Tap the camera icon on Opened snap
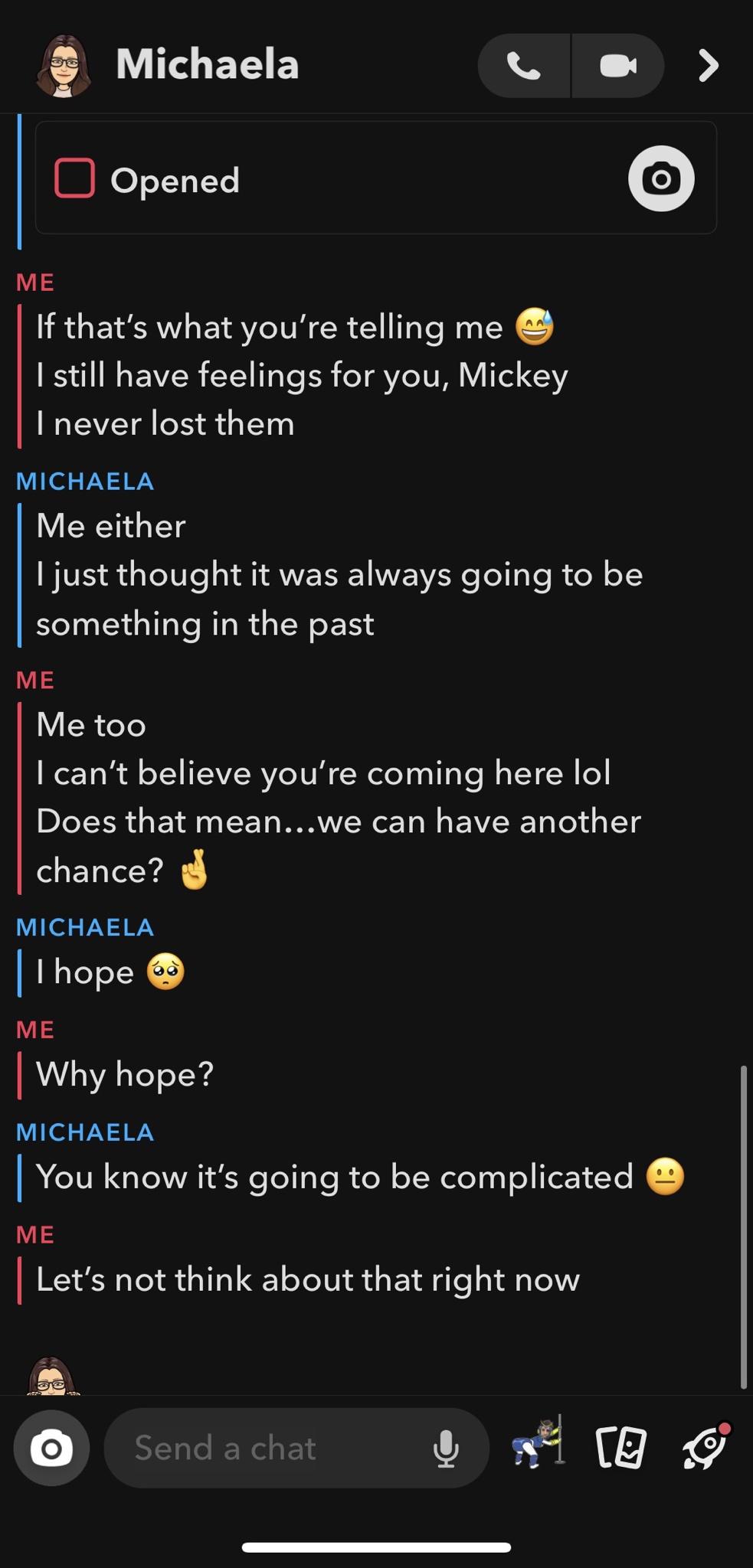The image size is (753, 1568). pos(661,178)
